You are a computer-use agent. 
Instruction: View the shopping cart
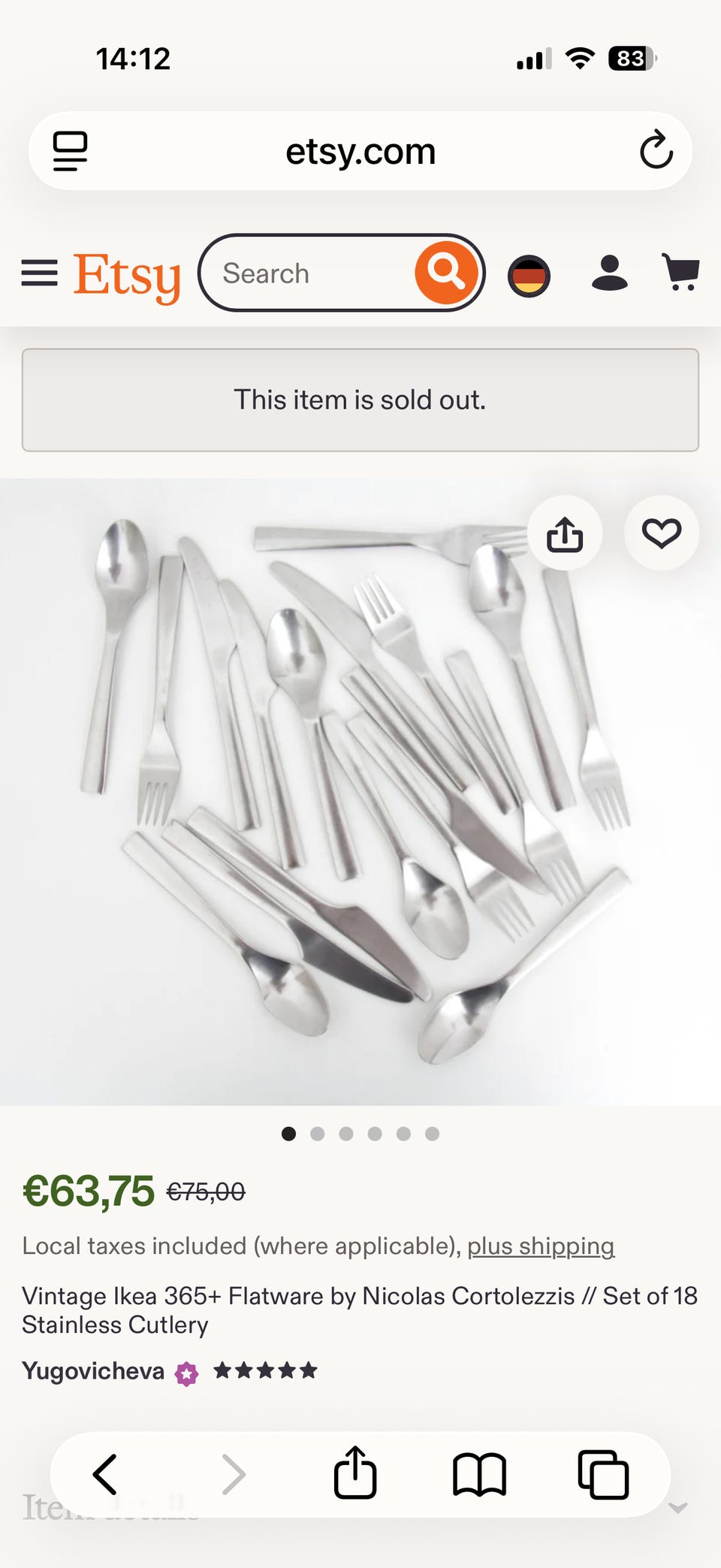pos(681,272)
